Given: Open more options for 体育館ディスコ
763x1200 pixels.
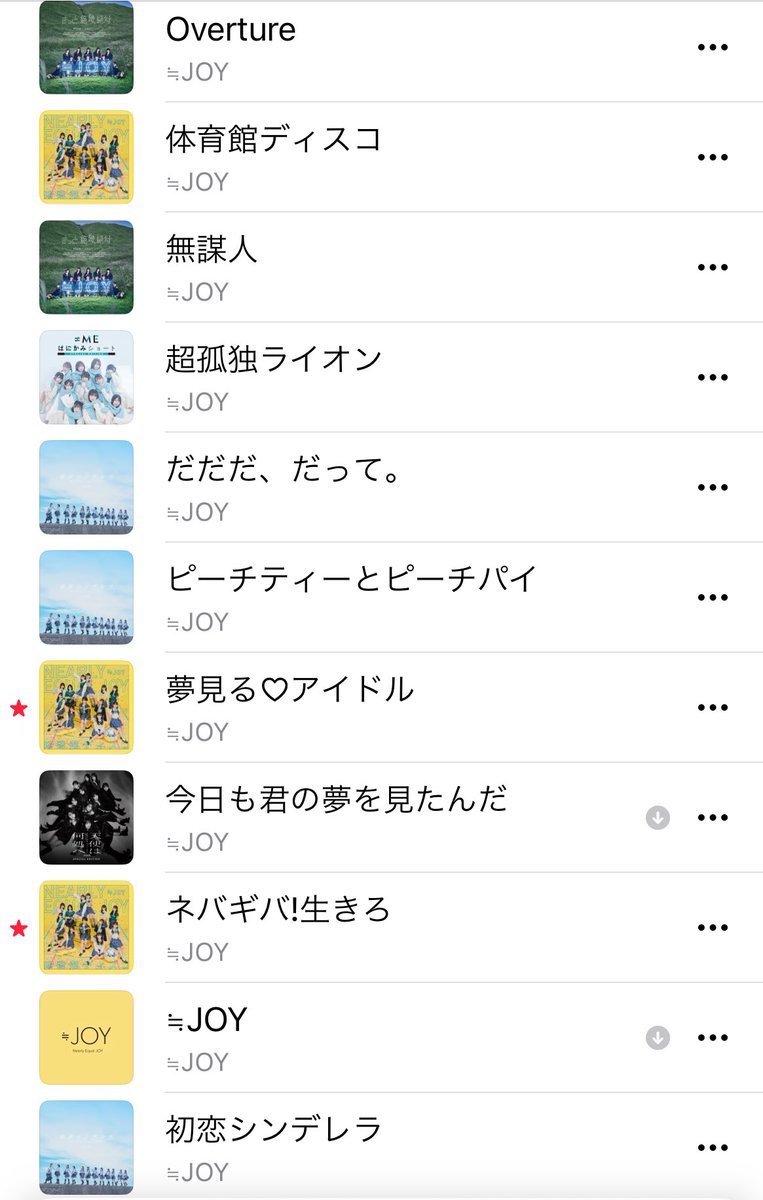Looking at the screenshot, I should pos(712,158).
